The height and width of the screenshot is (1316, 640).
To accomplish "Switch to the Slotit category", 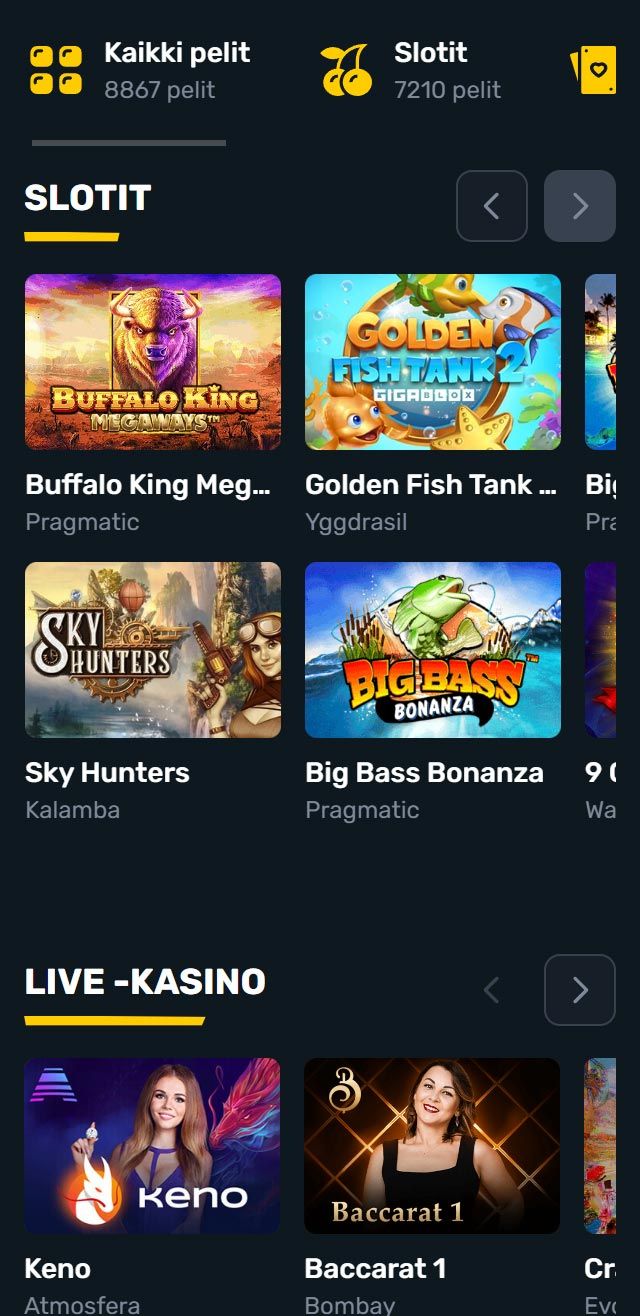I will click(411, 70).
